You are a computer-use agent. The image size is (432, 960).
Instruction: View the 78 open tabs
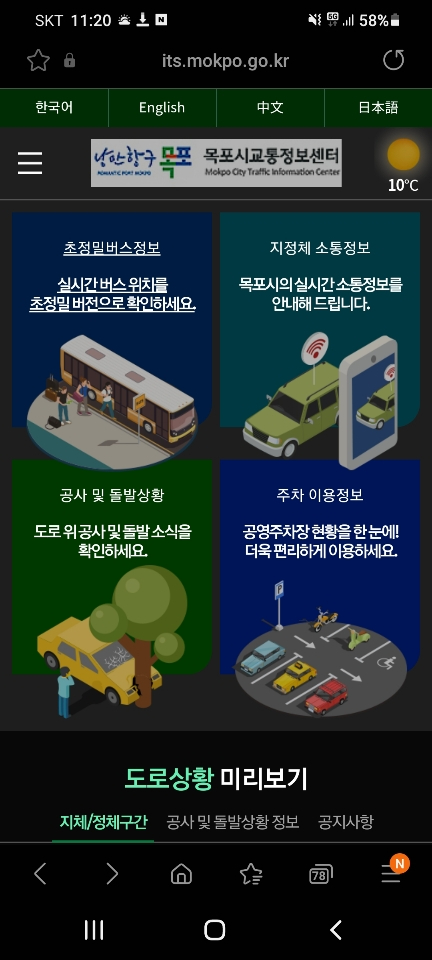click(321, 874)
